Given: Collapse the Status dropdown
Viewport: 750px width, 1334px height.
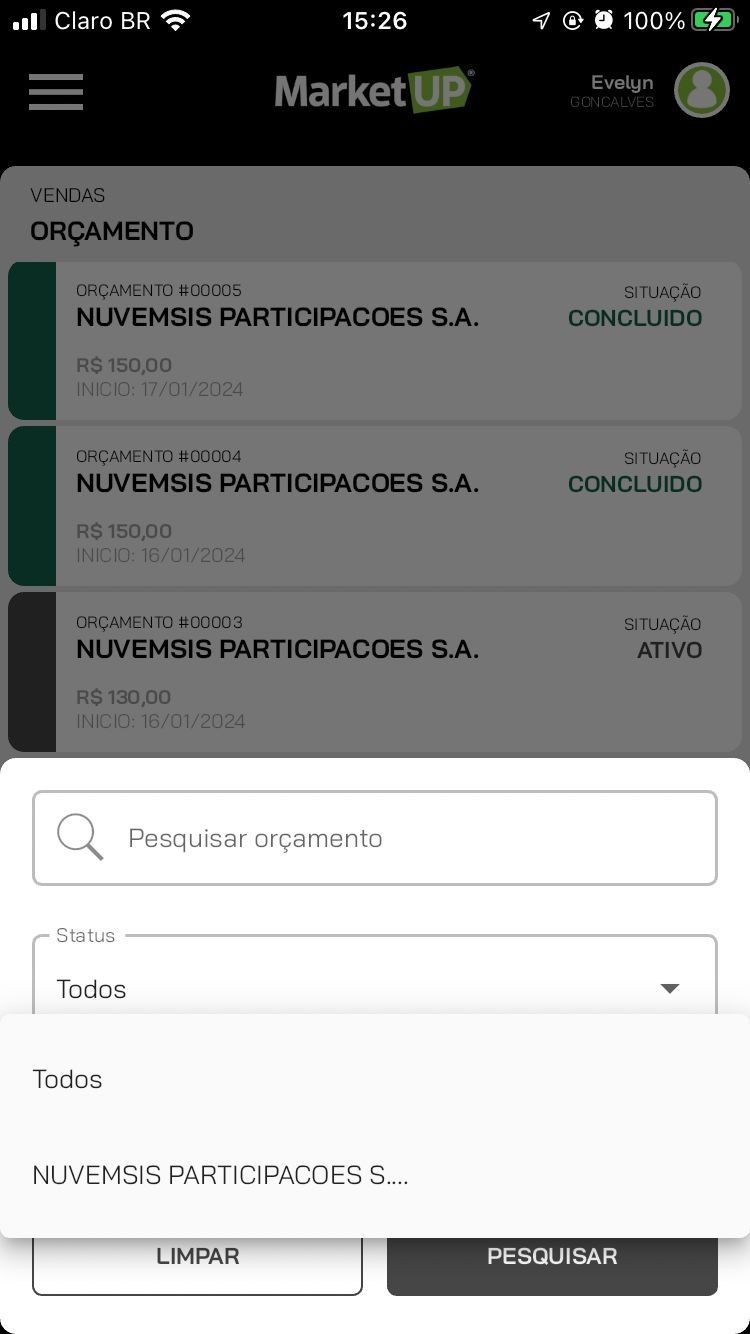Looking at the screenshot, I should (x=669, y=988).
